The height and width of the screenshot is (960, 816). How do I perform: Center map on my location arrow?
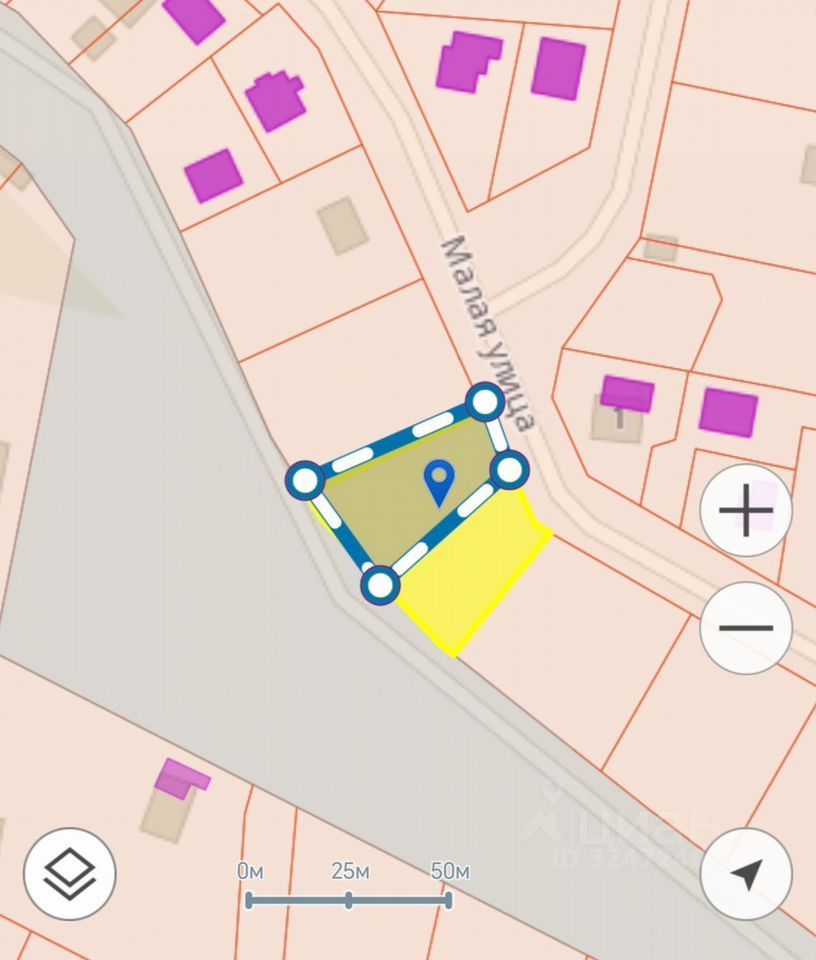746,874
